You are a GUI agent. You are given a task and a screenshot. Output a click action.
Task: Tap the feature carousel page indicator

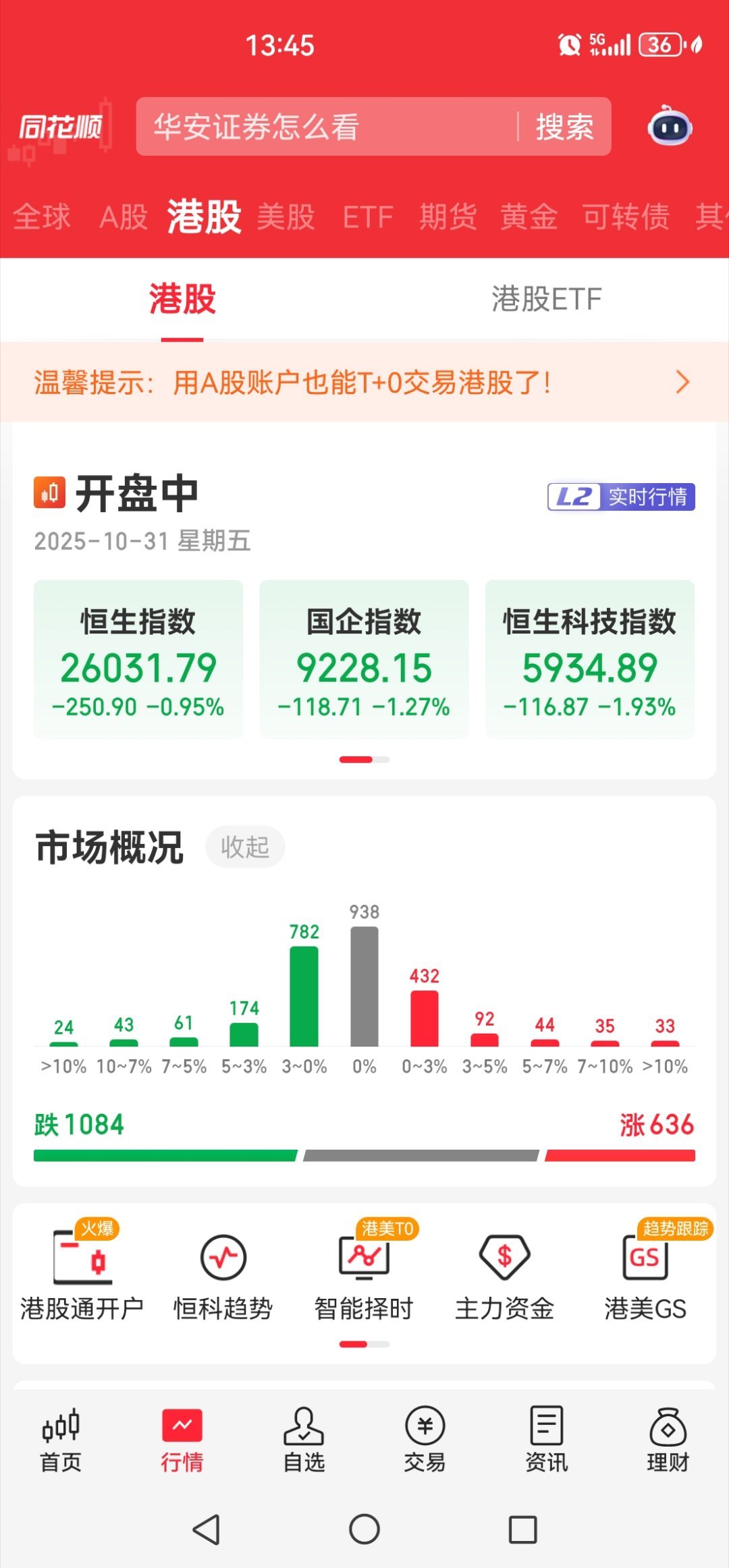coord(364,1343)
